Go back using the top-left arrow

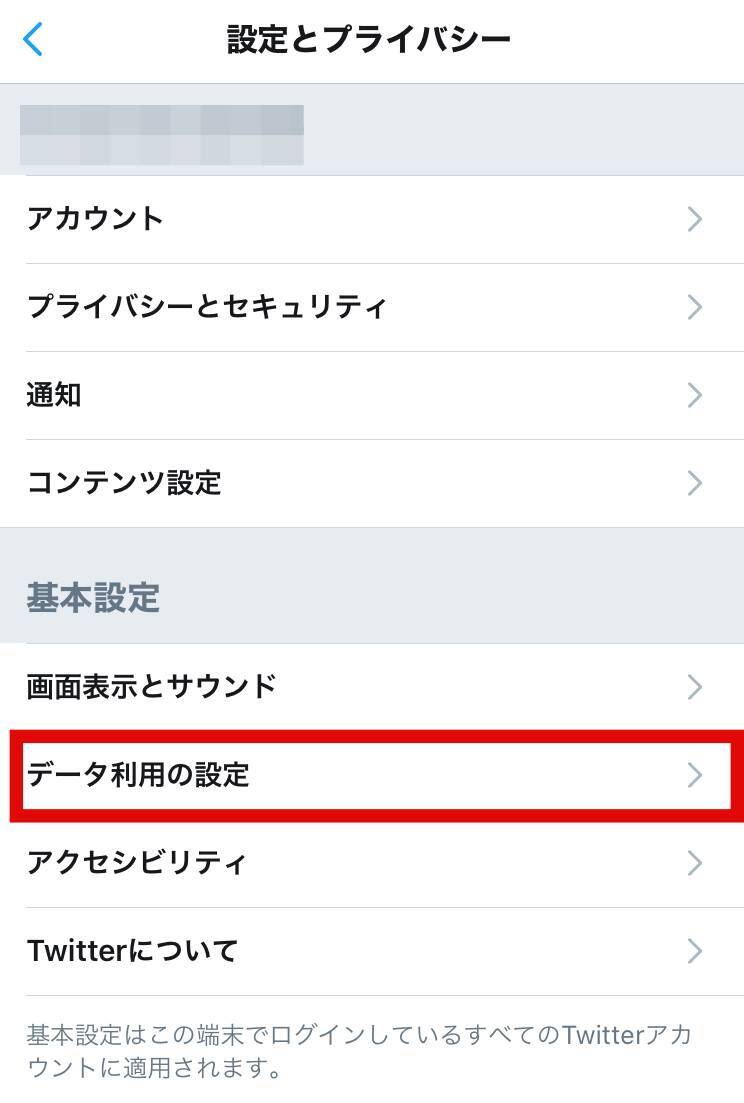[33, 40]
